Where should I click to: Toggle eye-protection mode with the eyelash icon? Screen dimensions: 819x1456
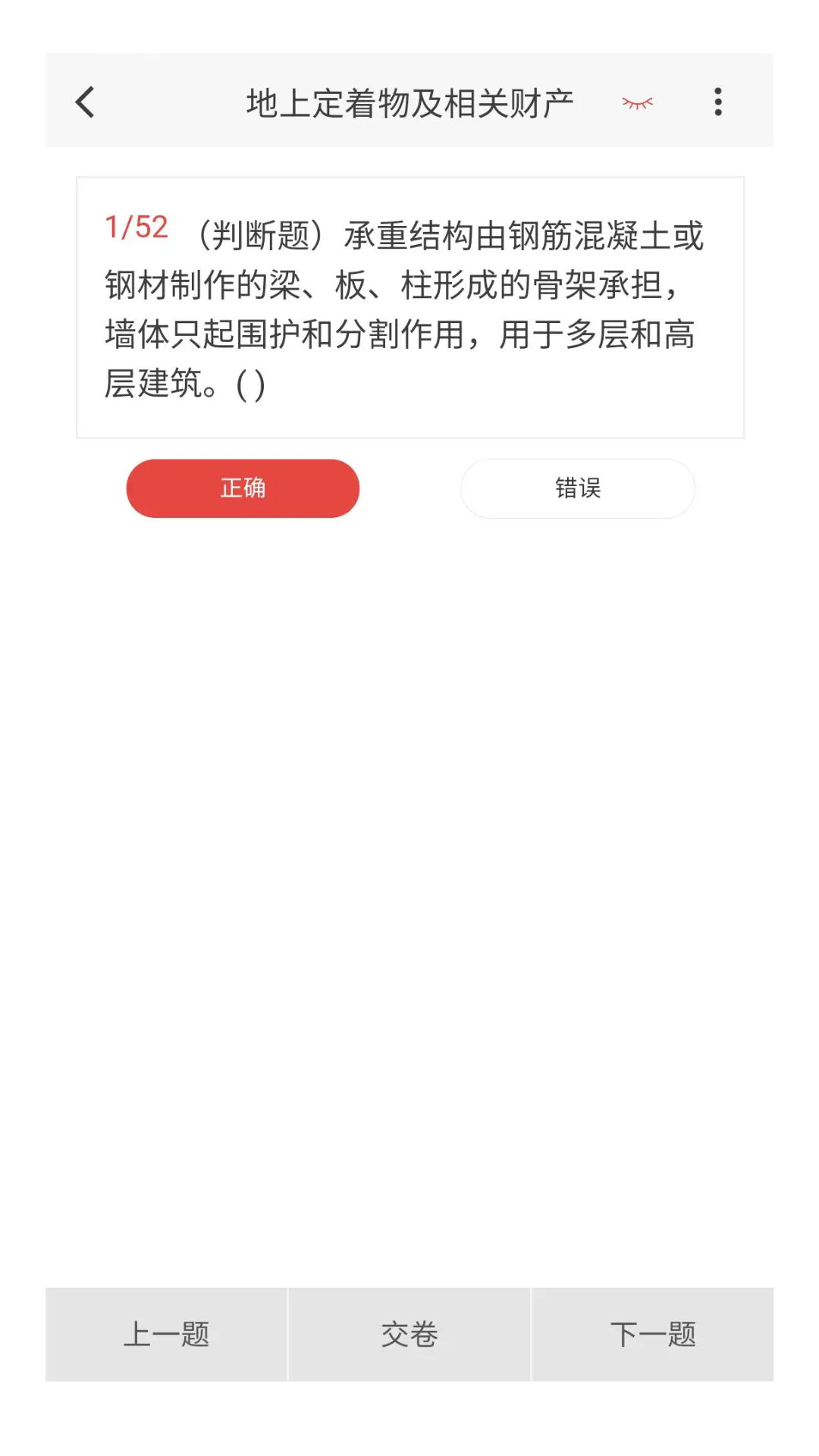tap(636, 101)
